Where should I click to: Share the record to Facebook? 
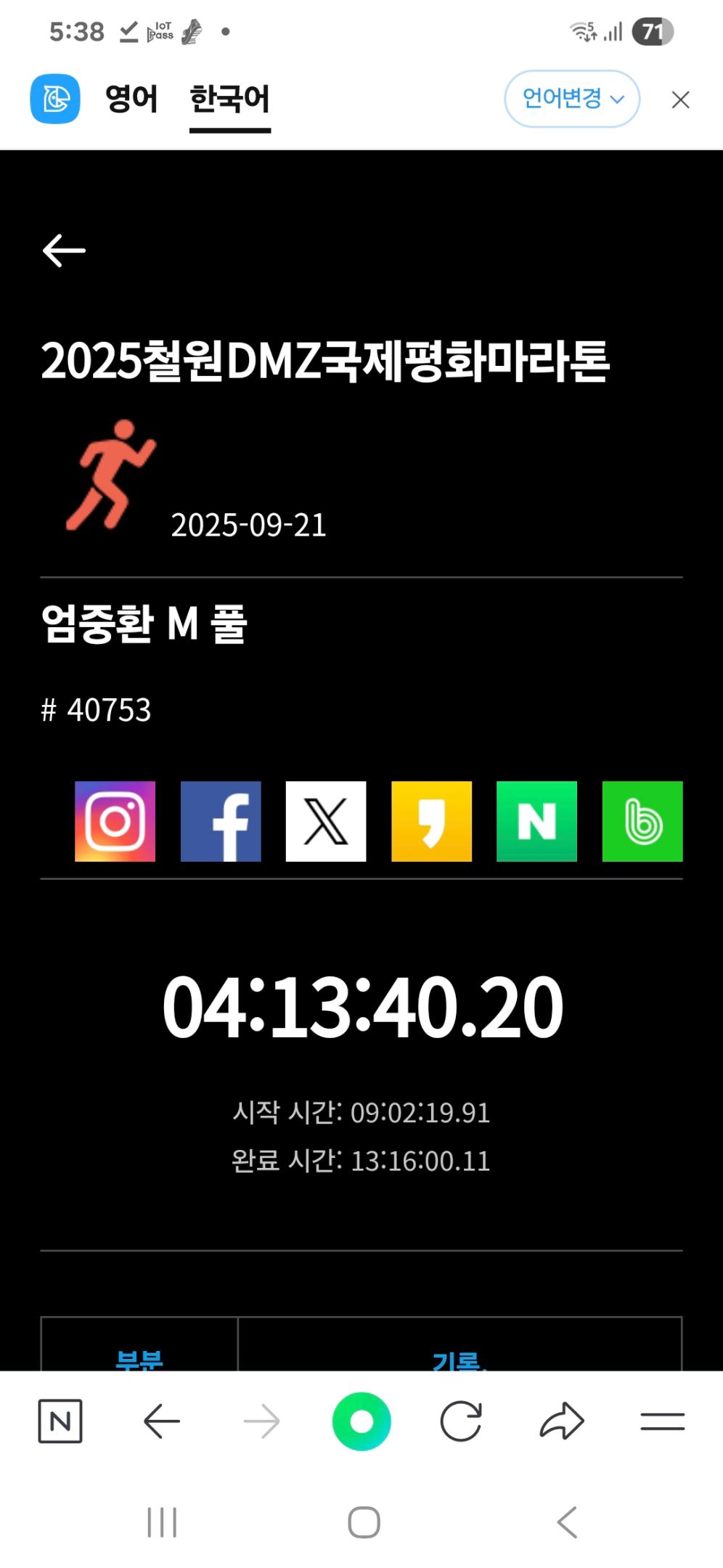[221, 821]
